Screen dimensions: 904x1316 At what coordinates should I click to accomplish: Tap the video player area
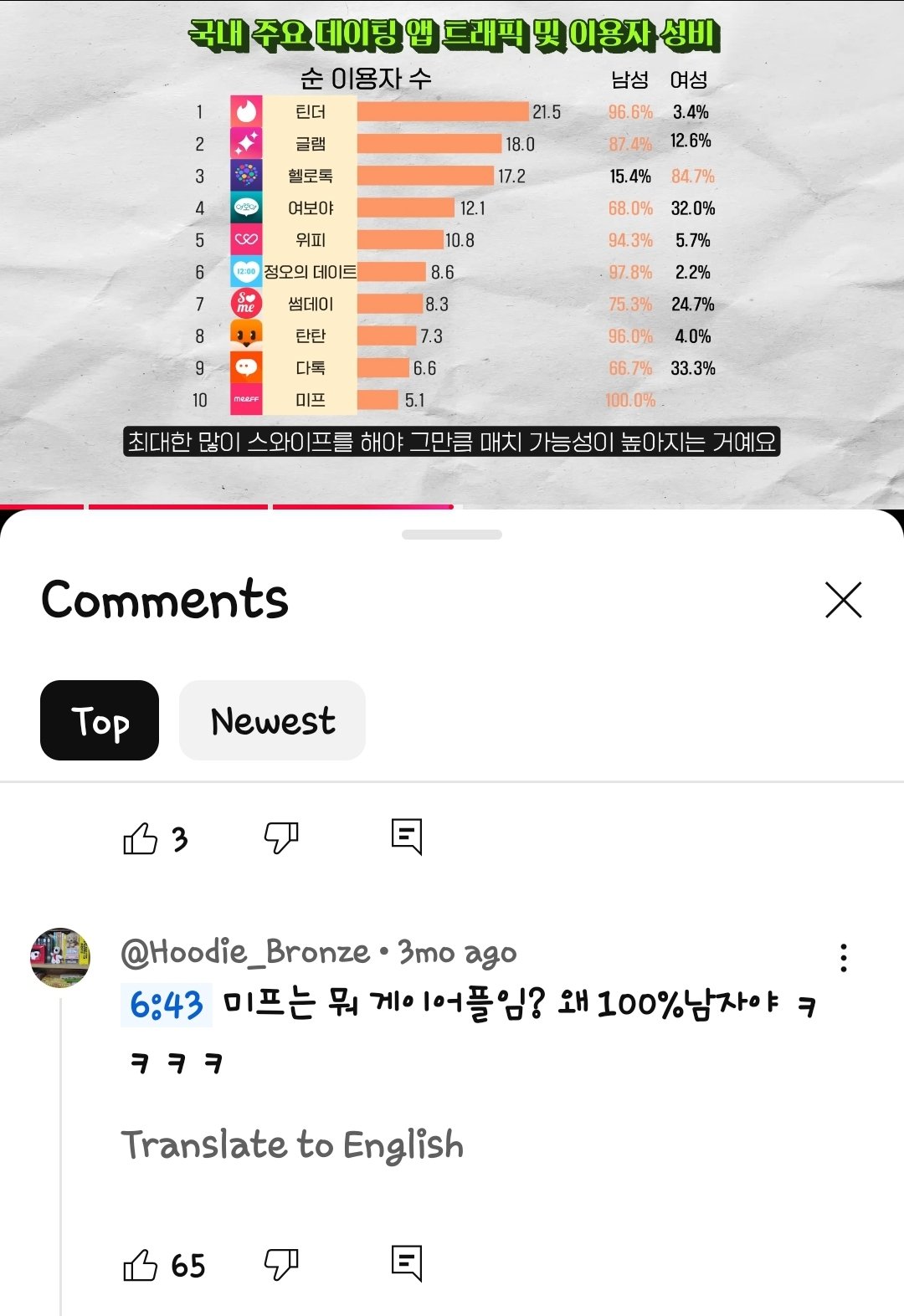pos(452,251)
